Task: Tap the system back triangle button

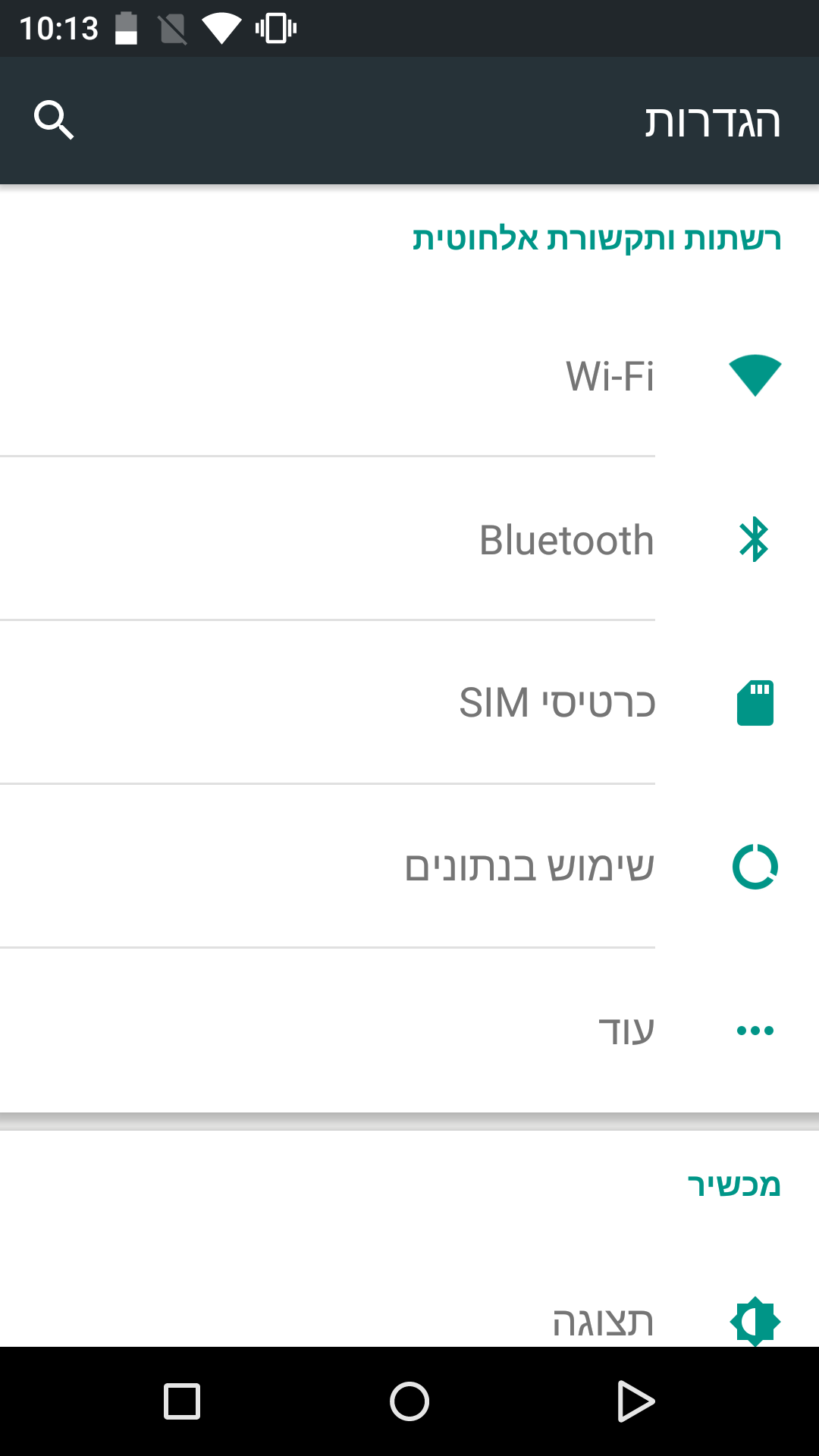Action: point(635,1401)
